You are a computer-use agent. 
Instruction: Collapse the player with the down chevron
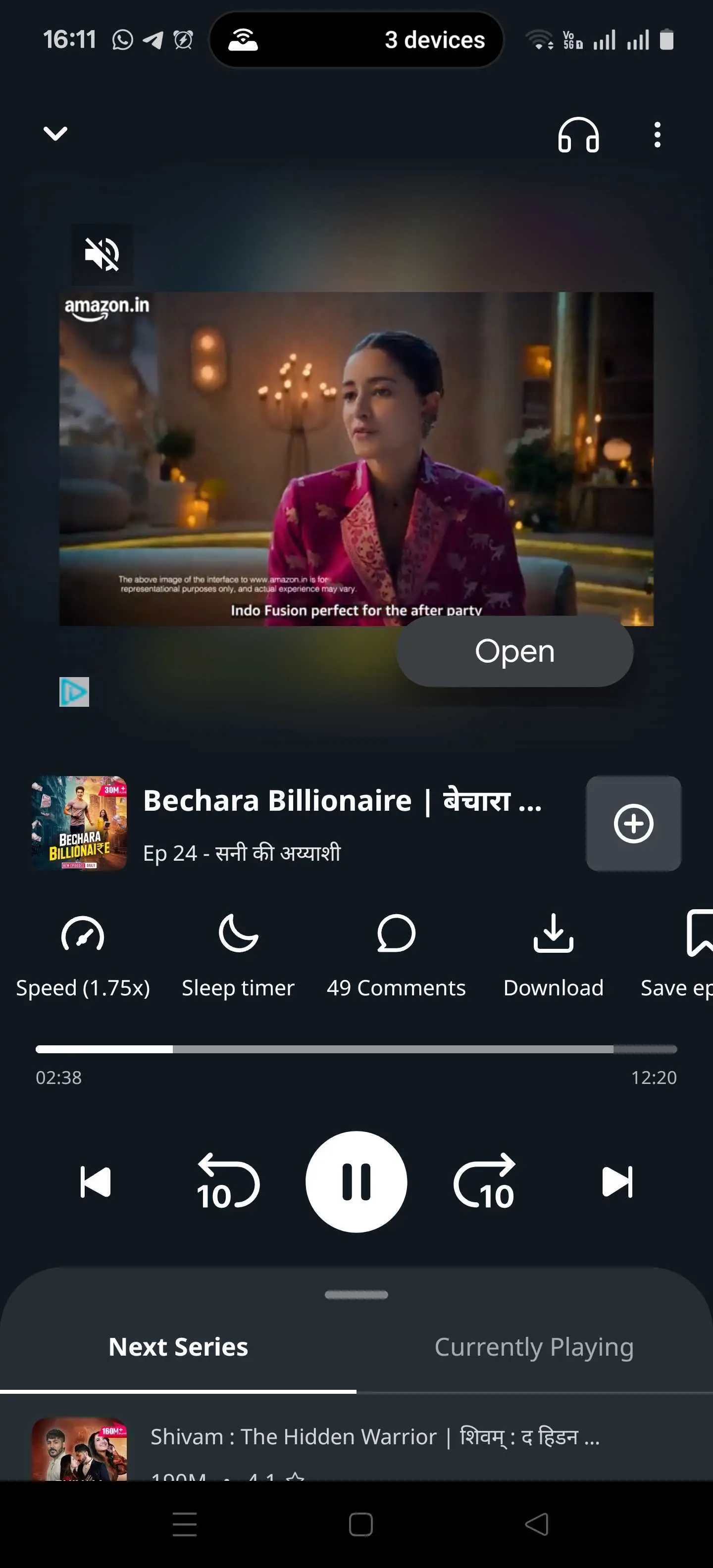point(55,133)
